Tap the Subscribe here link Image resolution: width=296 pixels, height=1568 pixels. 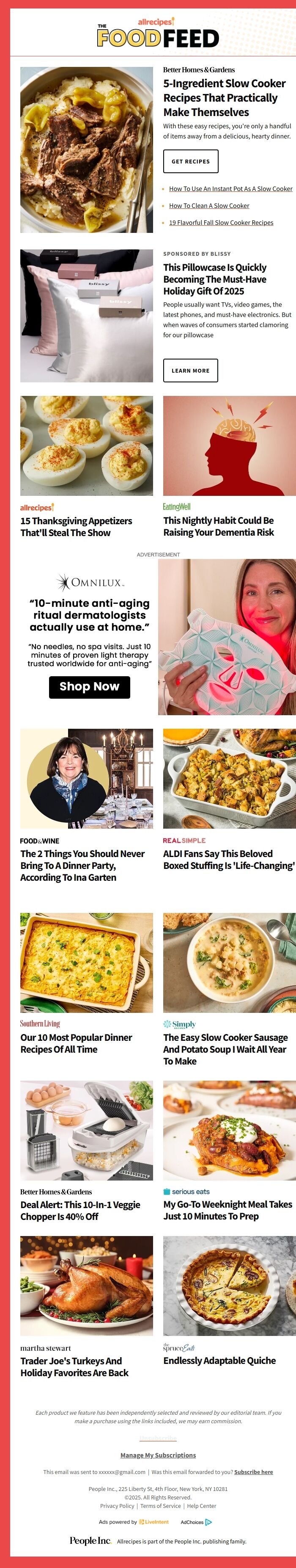(253, 1472)
